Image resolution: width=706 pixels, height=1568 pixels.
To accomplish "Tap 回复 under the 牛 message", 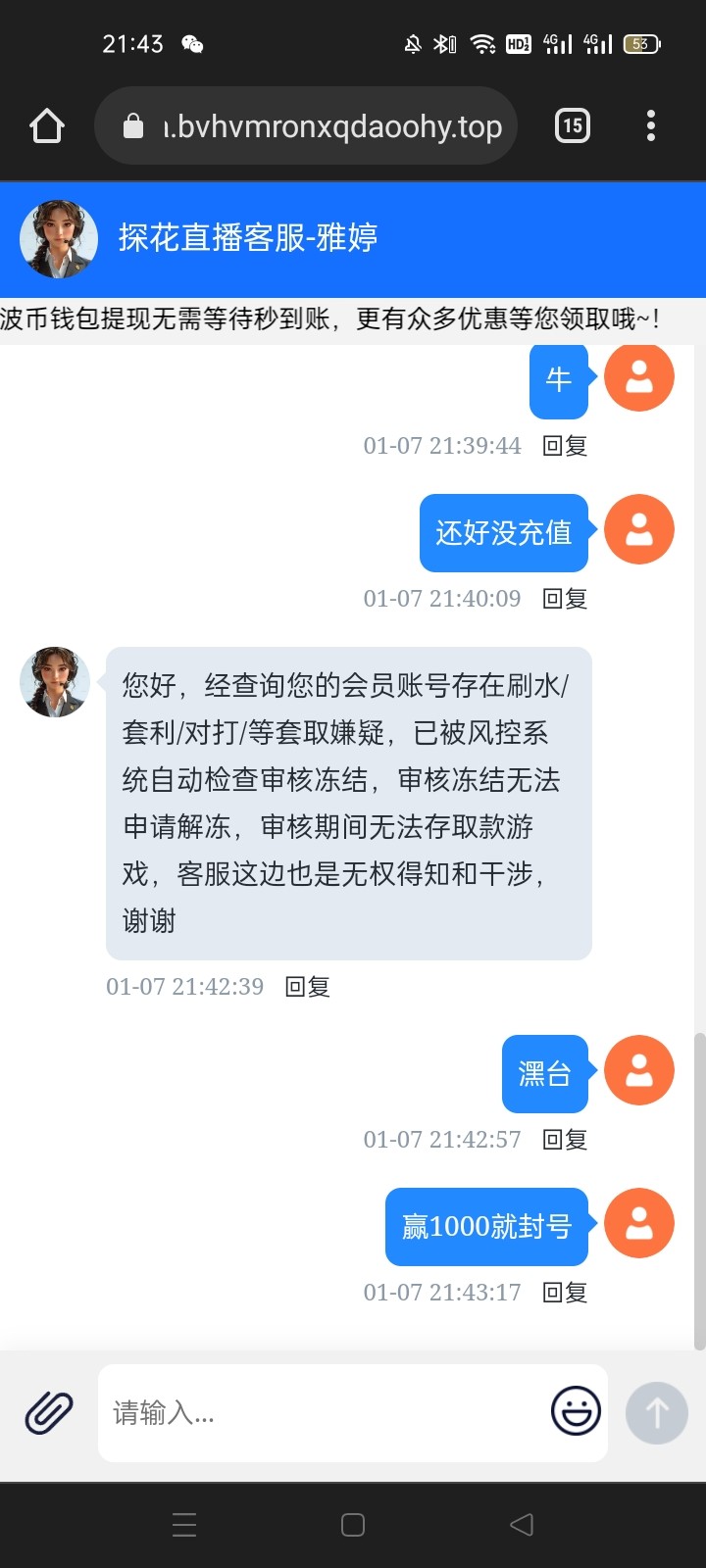I will [x=565, y=446].
